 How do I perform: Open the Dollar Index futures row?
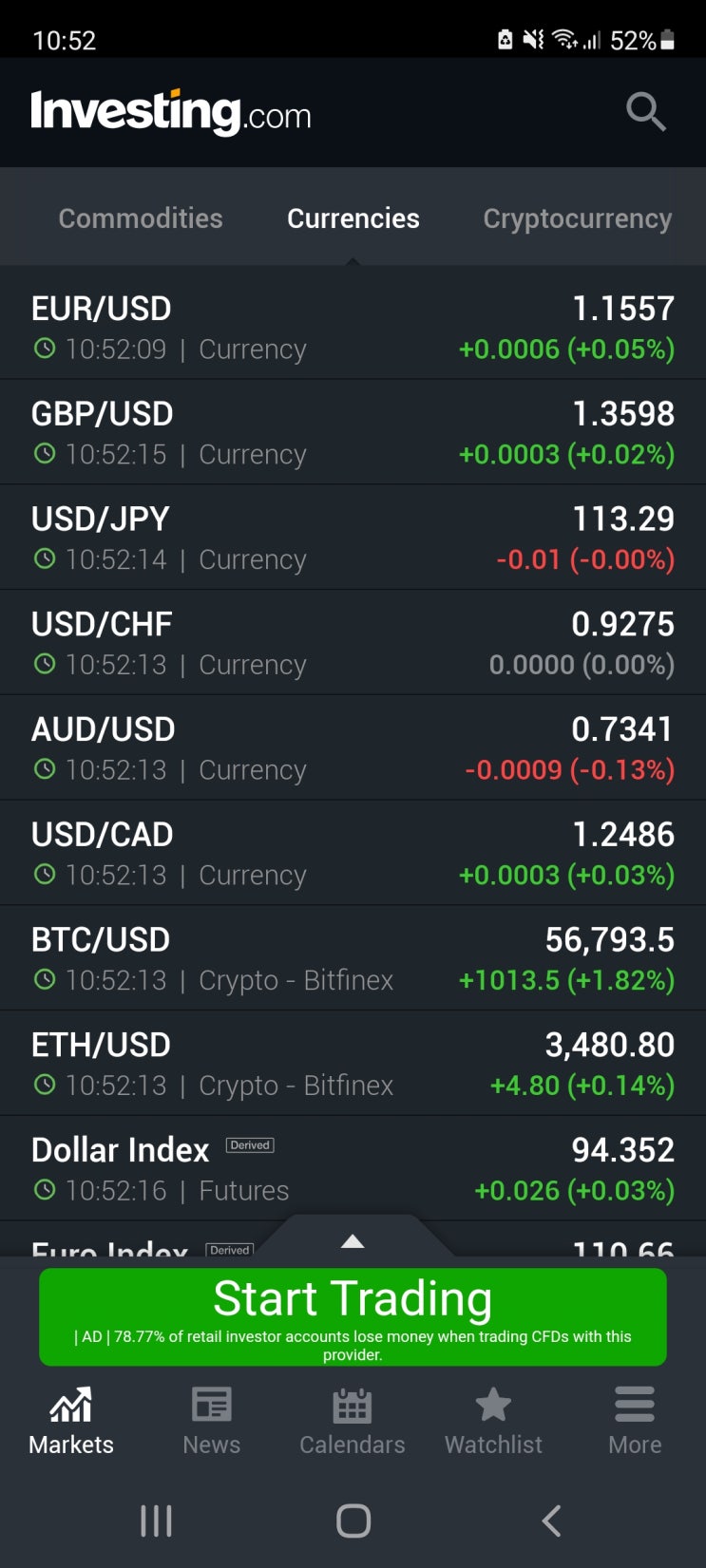click(353, 1169)
